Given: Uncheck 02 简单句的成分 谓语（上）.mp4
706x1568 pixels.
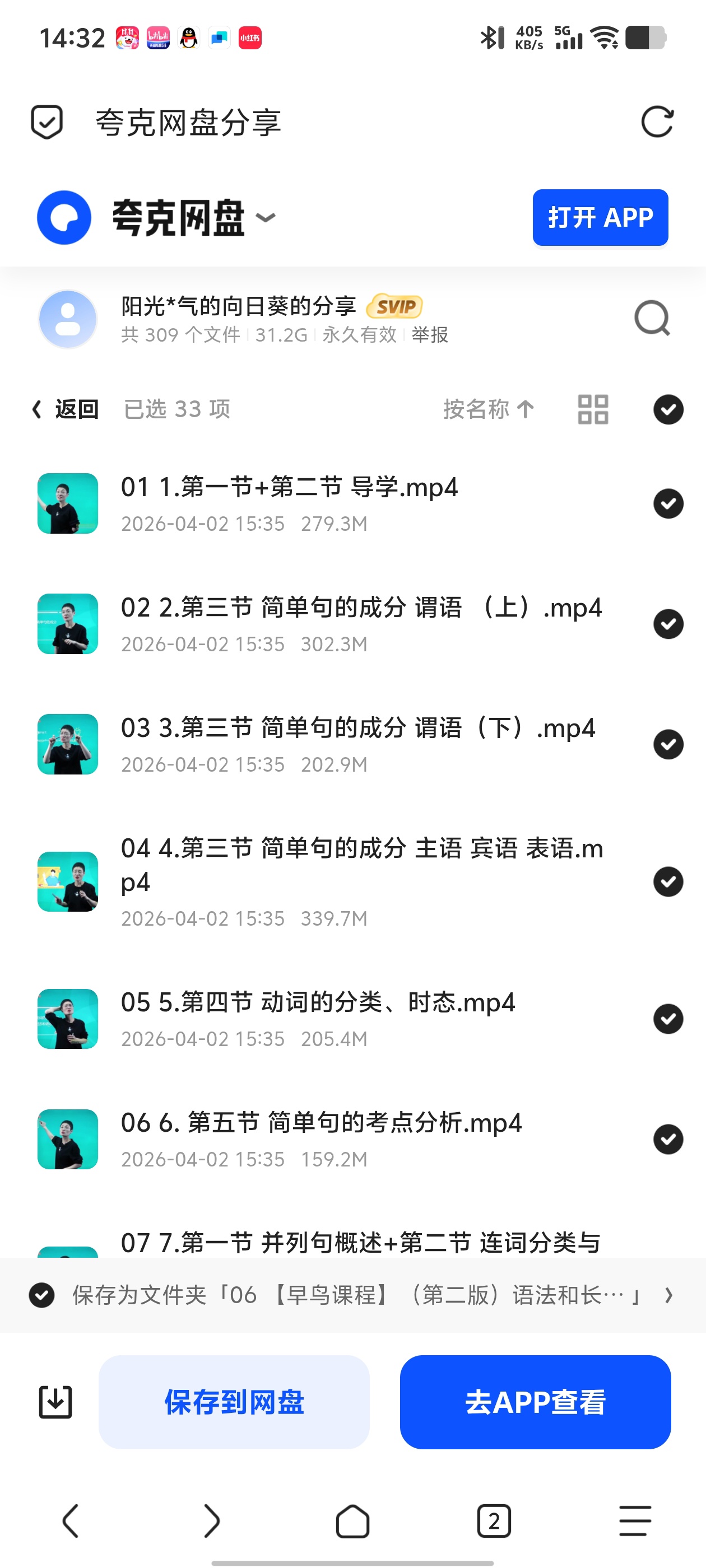Looking at the screenshot, I should pyautogui.click(x=668, y=624).
